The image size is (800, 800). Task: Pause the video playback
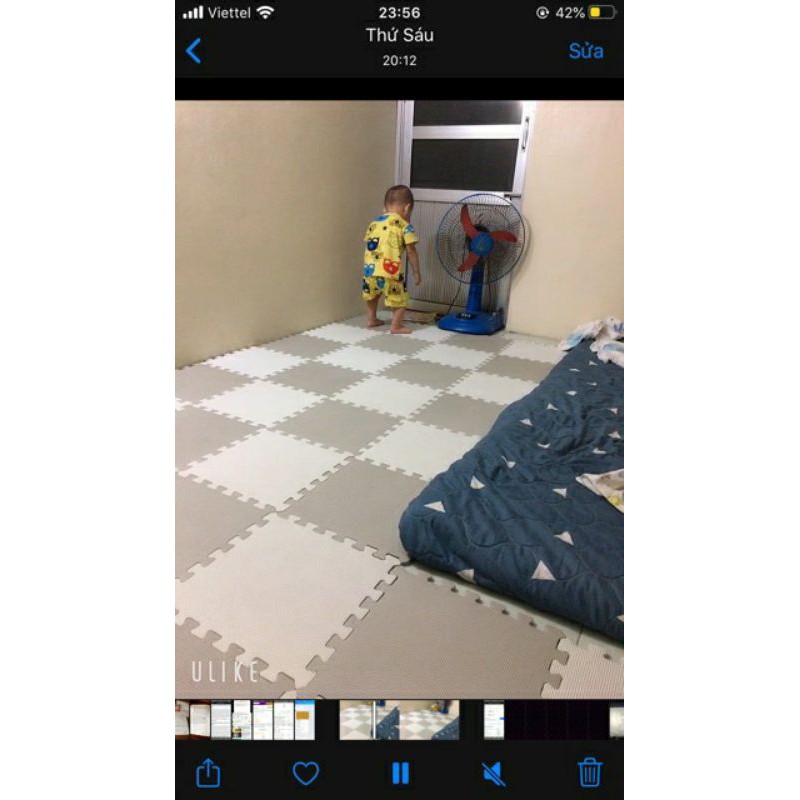(x=400, y=772)
